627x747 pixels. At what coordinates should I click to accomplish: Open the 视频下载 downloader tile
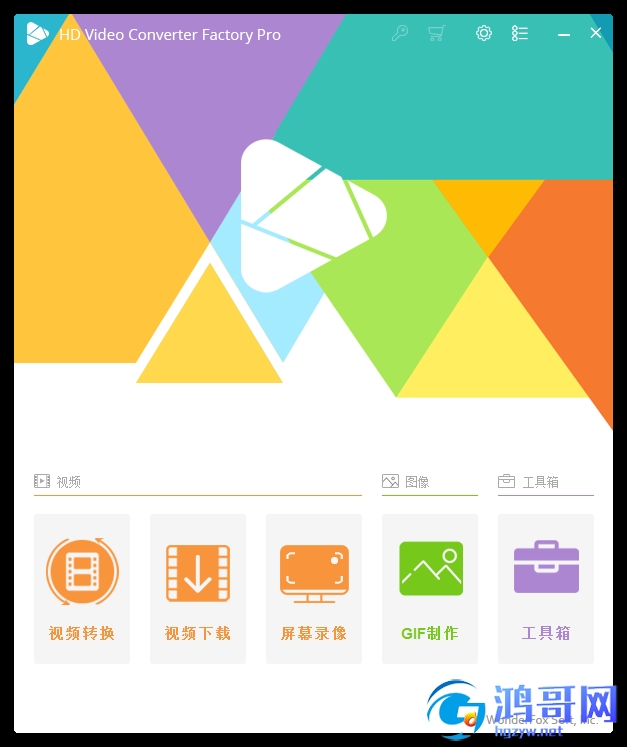click(x=198, y=588)
